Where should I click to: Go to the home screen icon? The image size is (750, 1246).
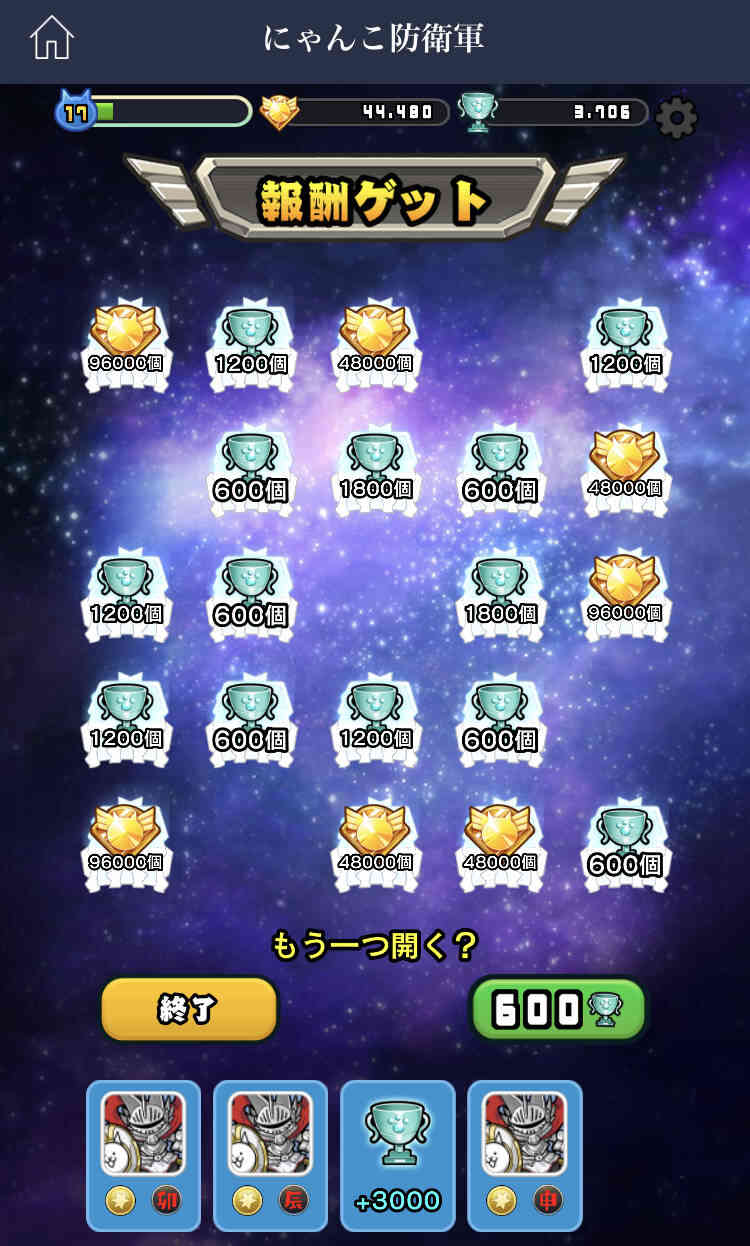click(x=52, y=38)
